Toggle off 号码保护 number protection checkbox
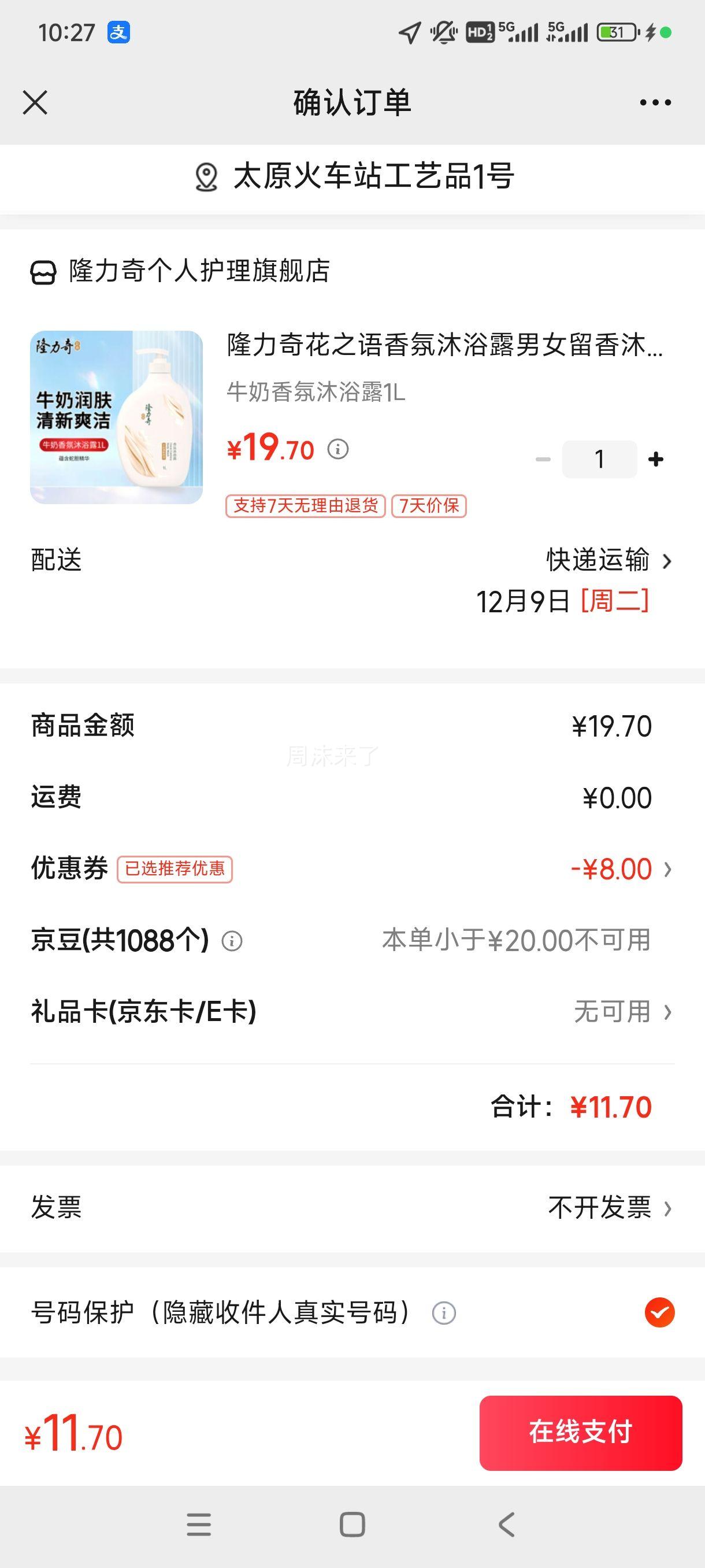This screenshot has width=705, height=1568. pyautogui.click(x=659, y=1312)
